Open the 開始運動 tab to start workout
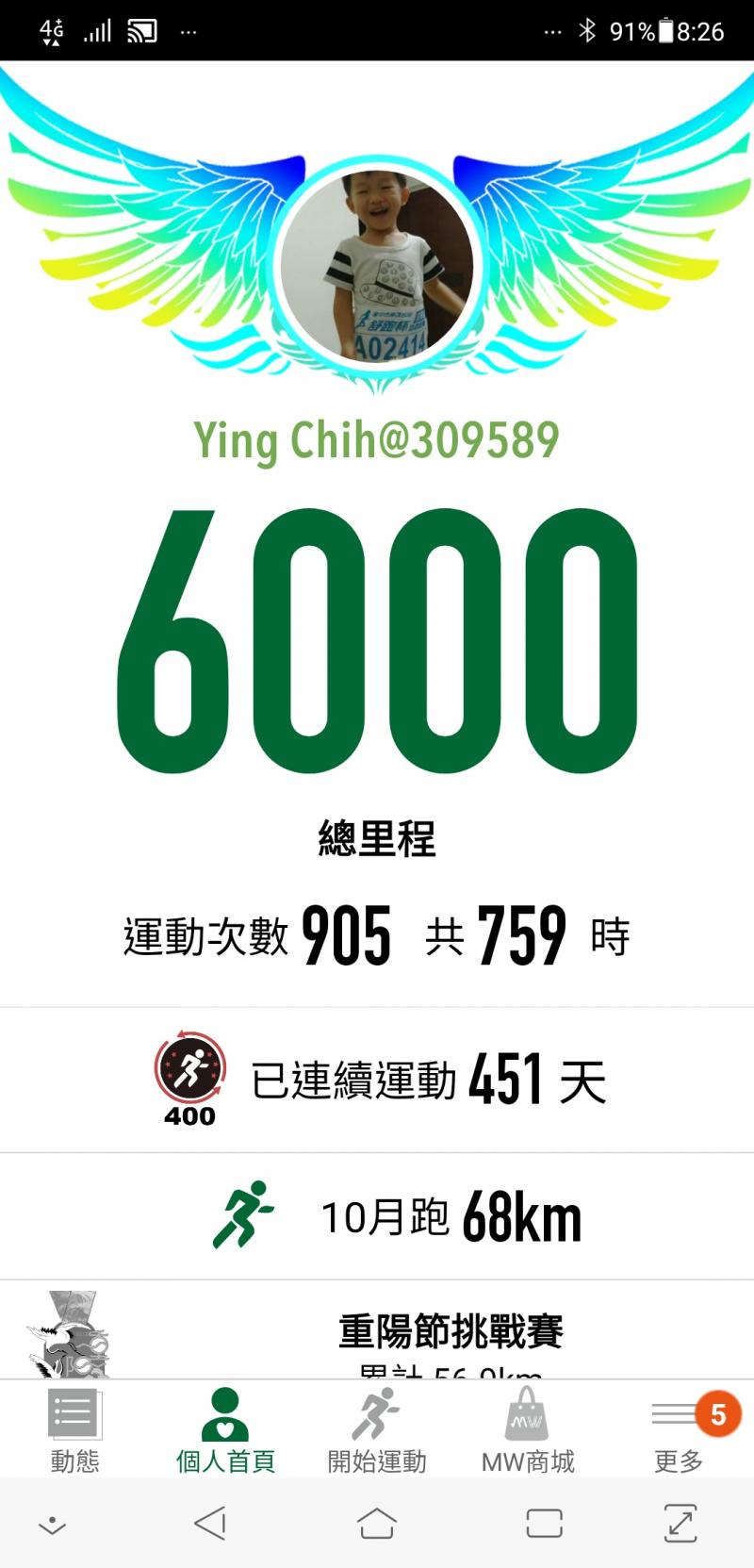This screenshot has height=1568, width=754. click(376, 1430)
